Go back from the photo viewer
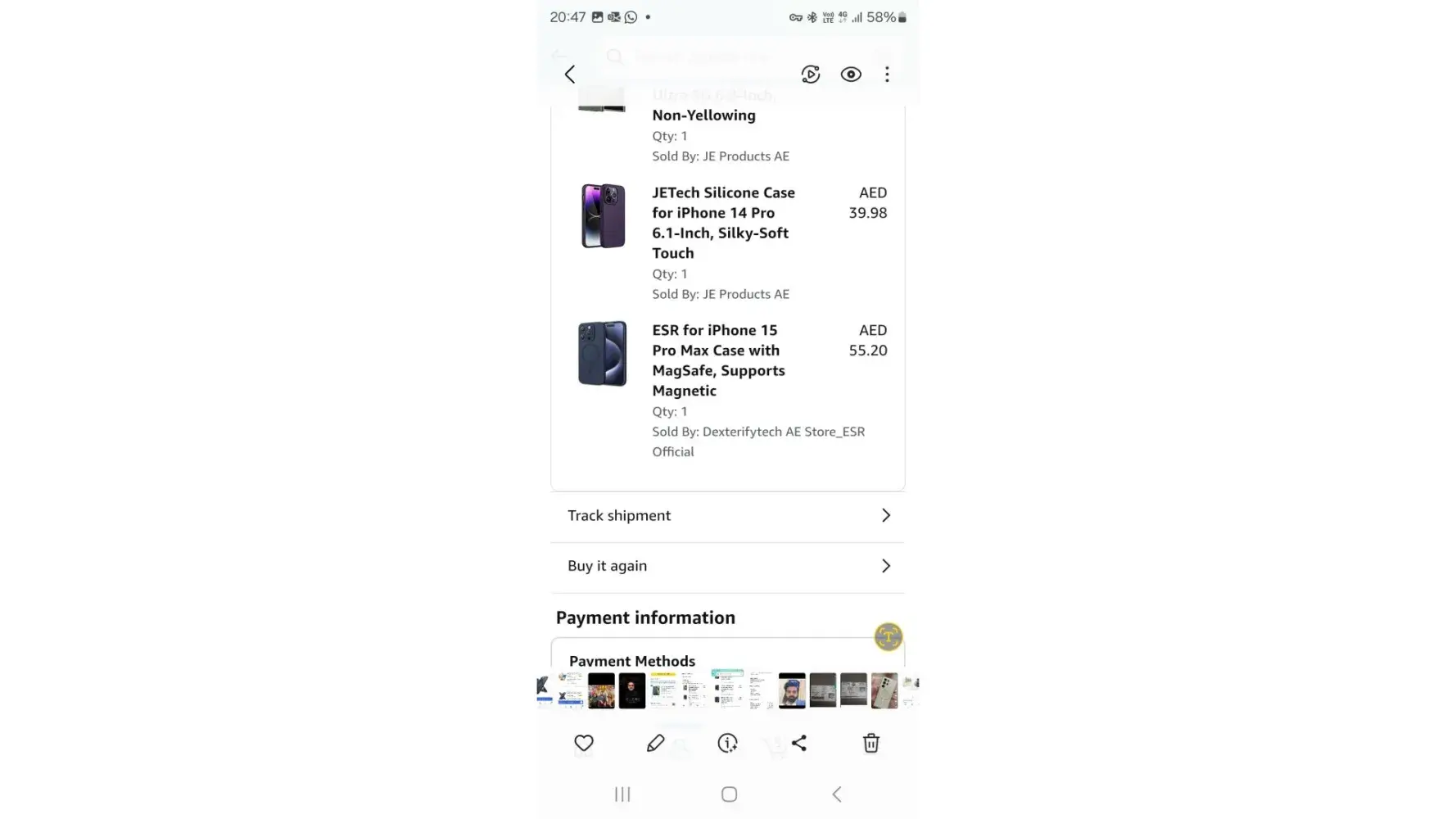 pyautogui.click(x=570, y=75)
